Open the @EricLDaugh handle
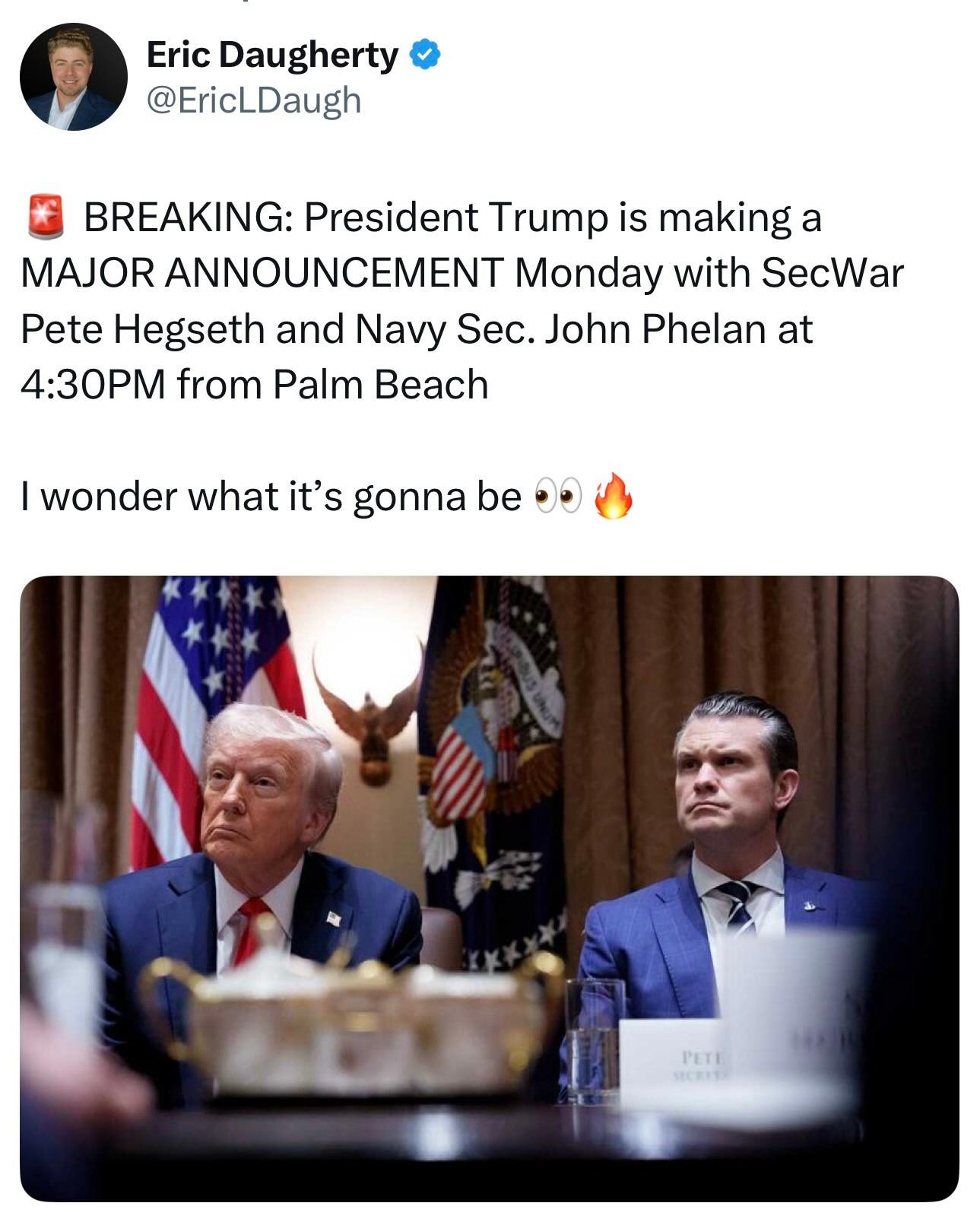This screenshot has width=980, height=1222. [x=253, y=101]
